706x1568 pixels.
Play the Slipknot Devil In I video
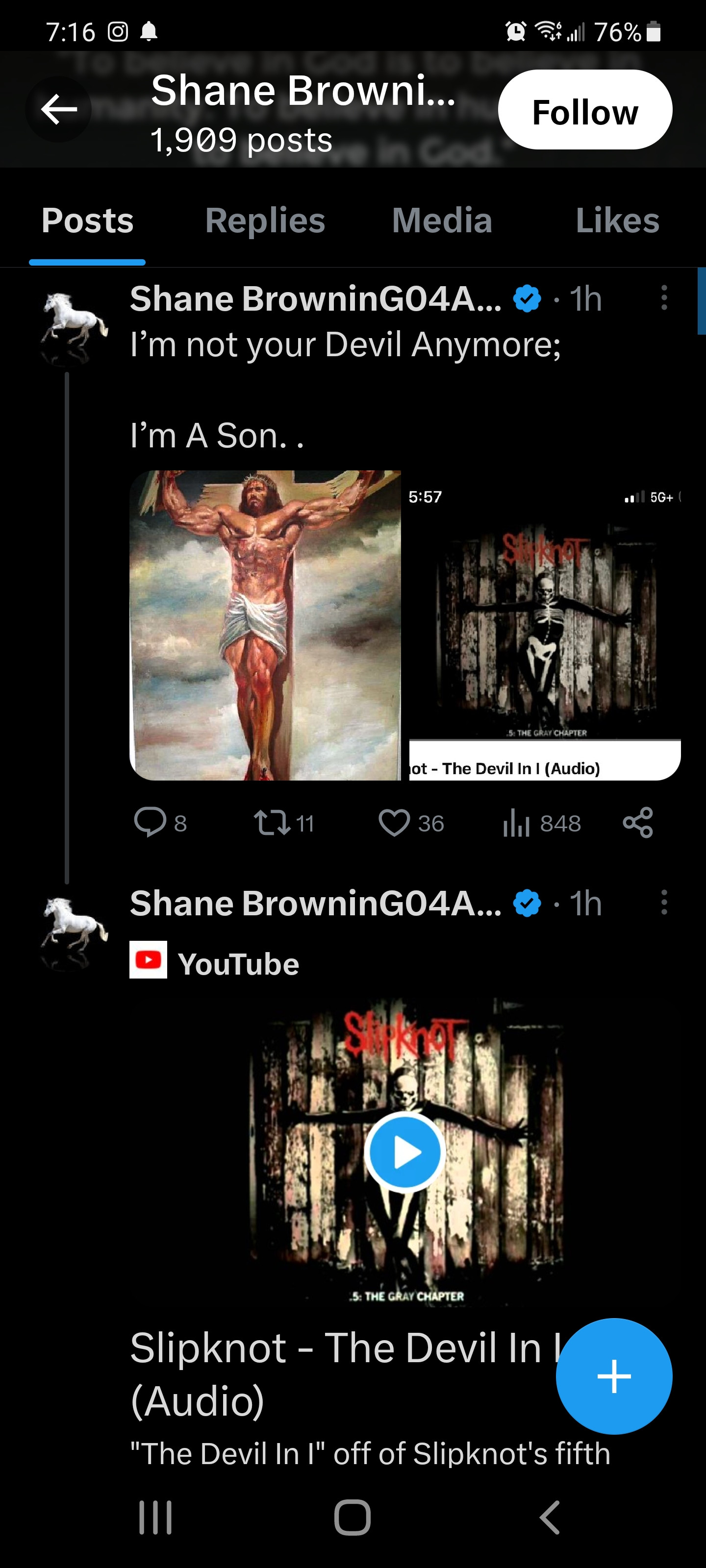pyautogui.click(x=405, y=1151)
